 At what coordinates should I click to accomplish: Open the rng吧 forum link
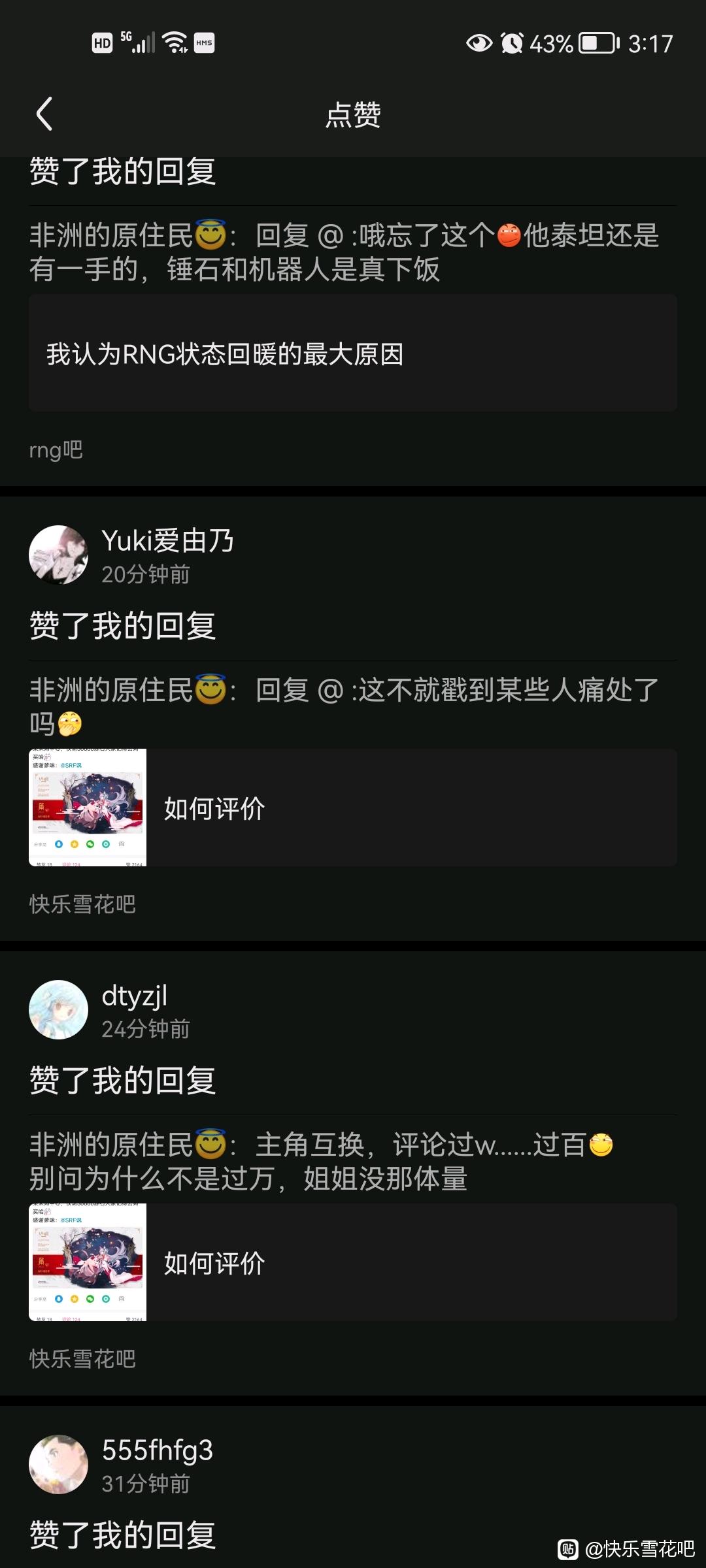(x=56, y=450)
